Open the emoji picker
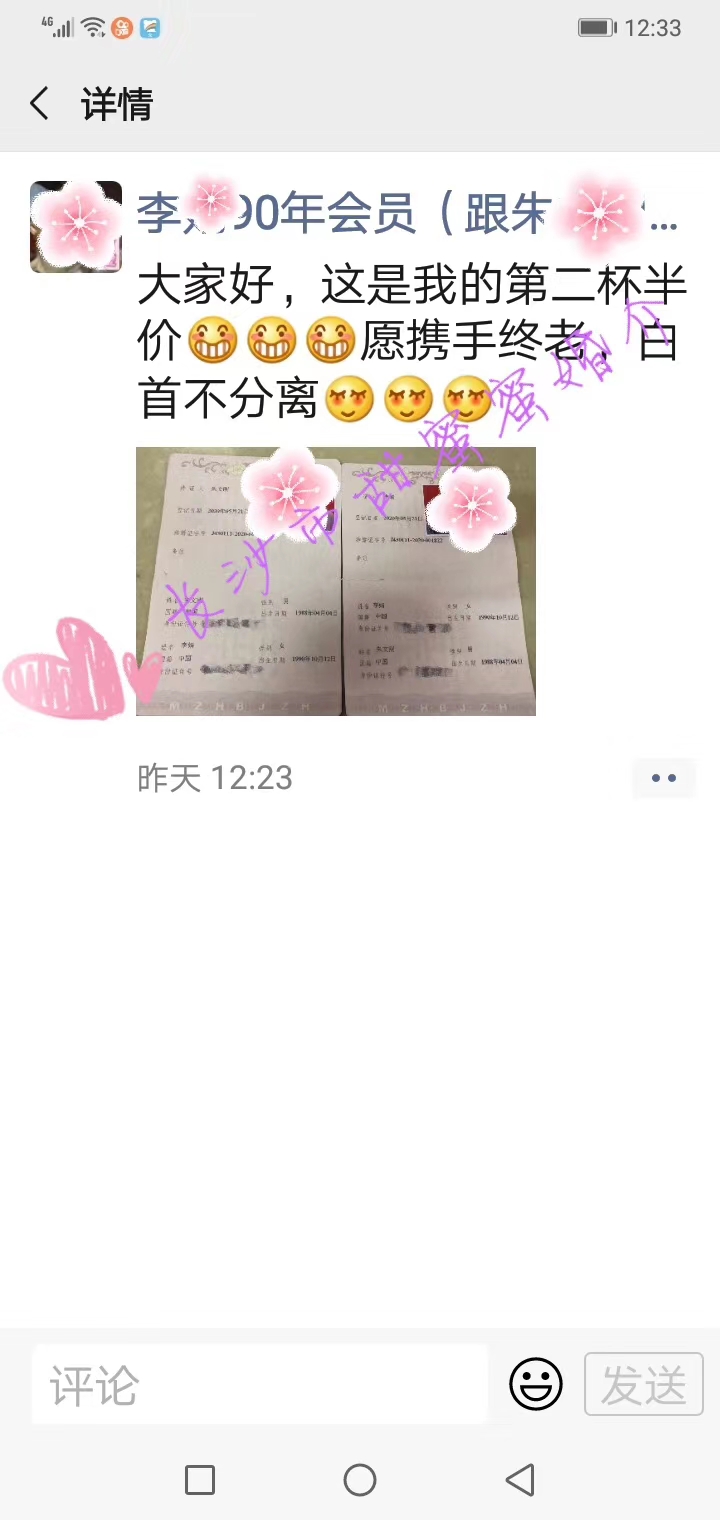This screenshot has height=1520, width=720. tap(536, 1385)
